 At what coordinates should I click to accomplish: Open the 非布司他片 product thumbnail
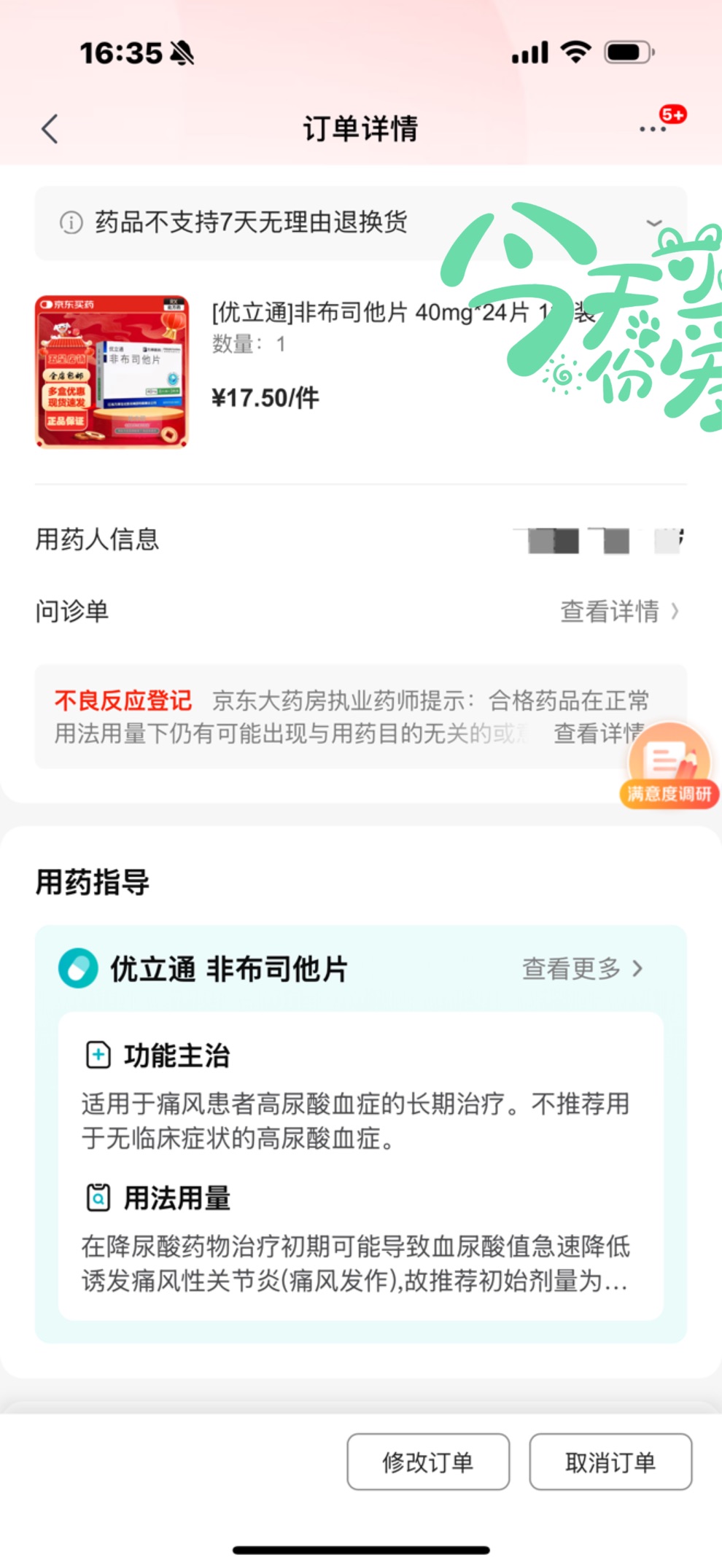112,371
